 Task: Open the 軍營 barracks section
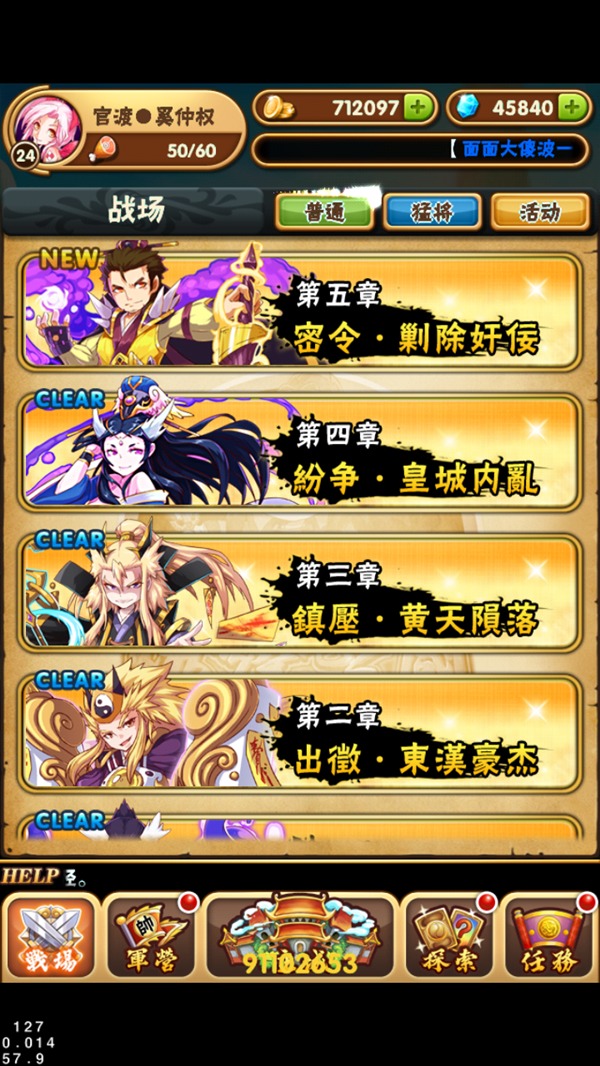point(150,936)
